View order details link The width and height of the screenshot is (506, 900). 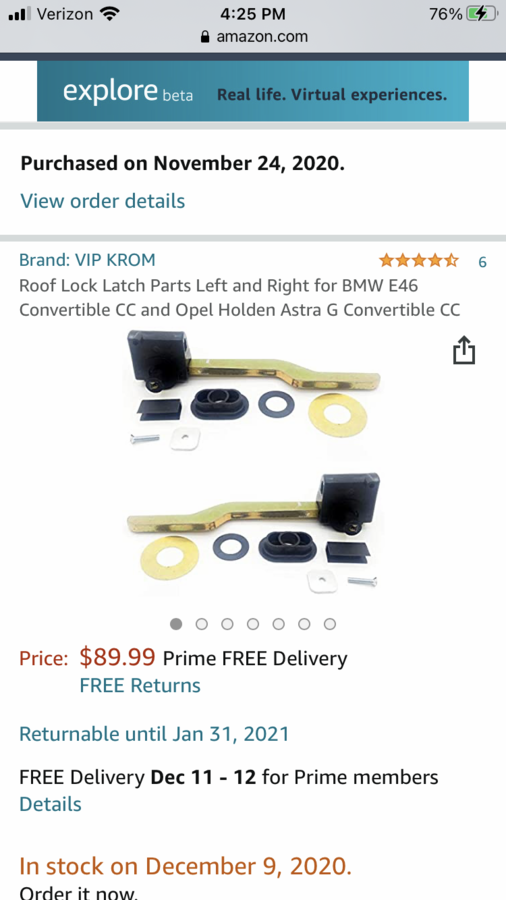103,201
